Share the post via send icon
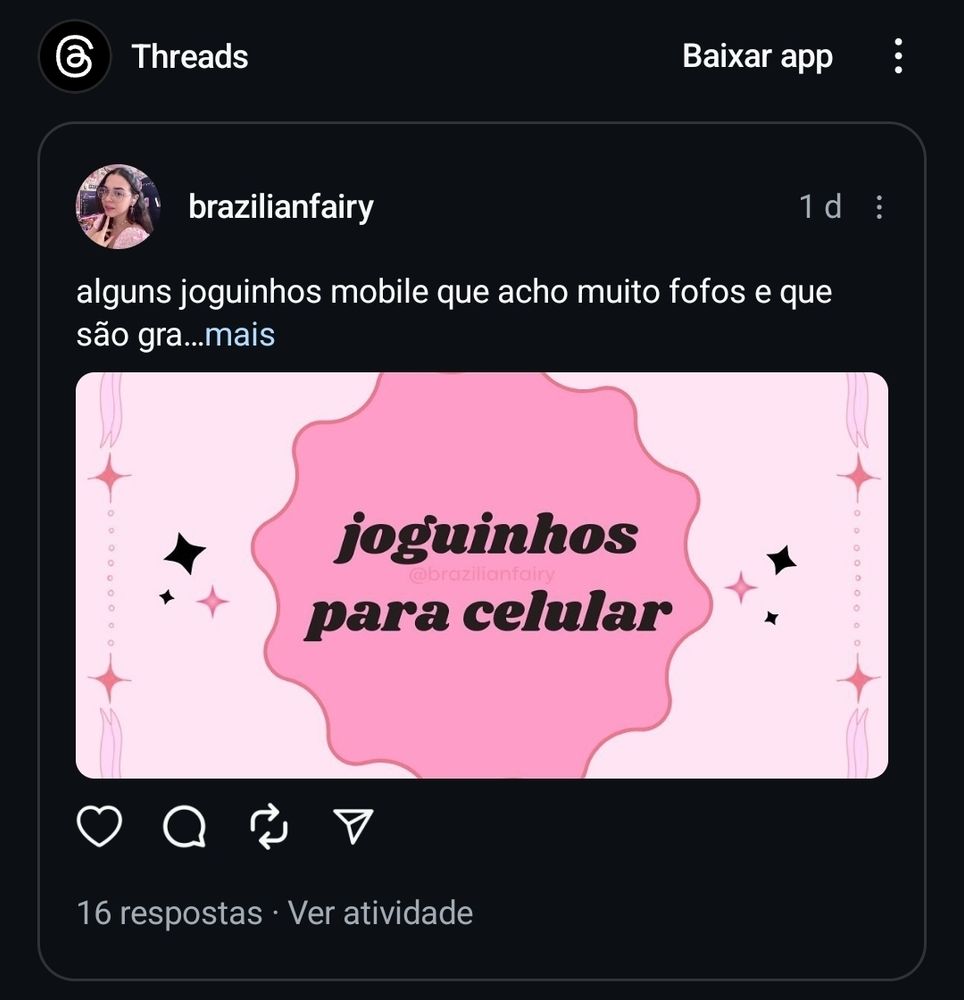 click(x=352, y=826)
